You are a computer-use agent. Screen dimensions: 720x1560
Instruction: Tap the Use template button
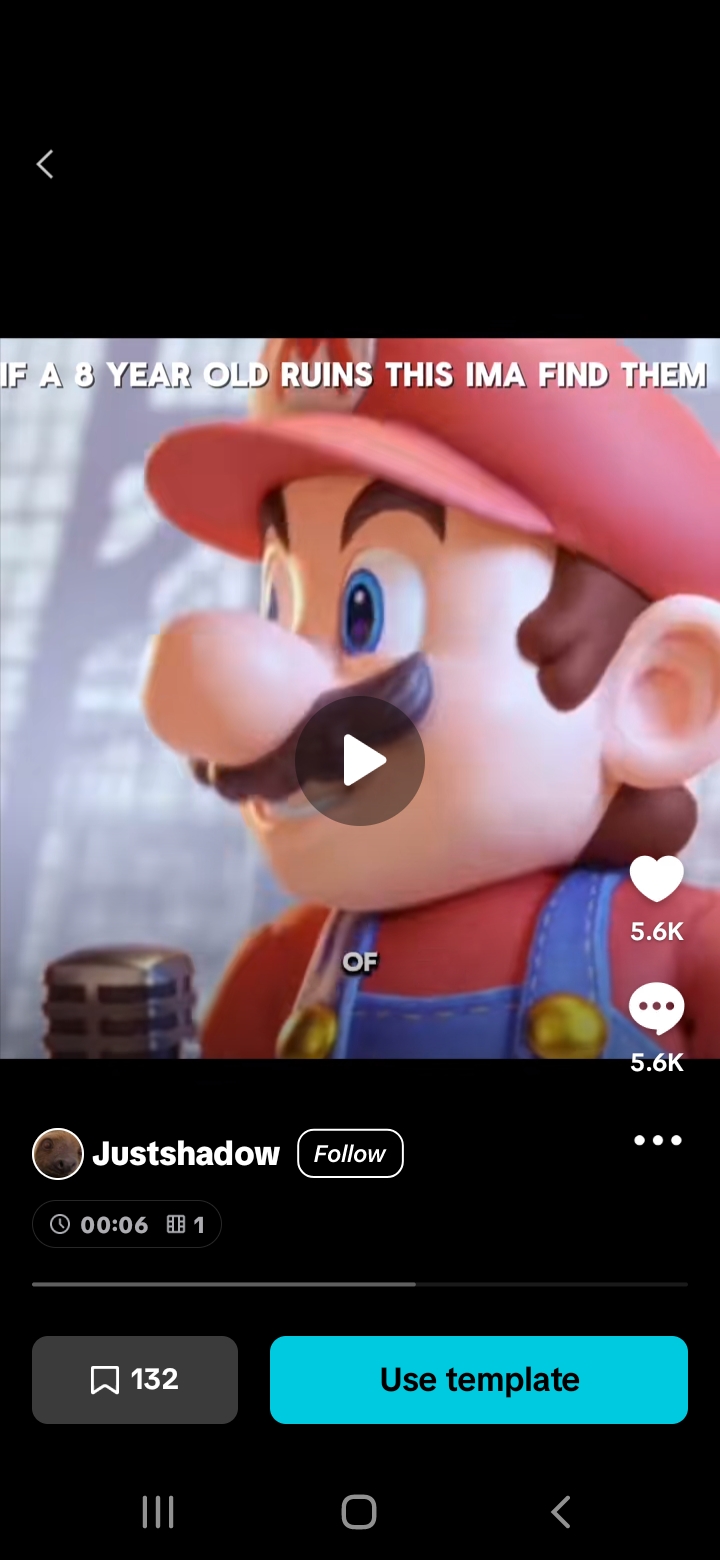[479, 1380]
